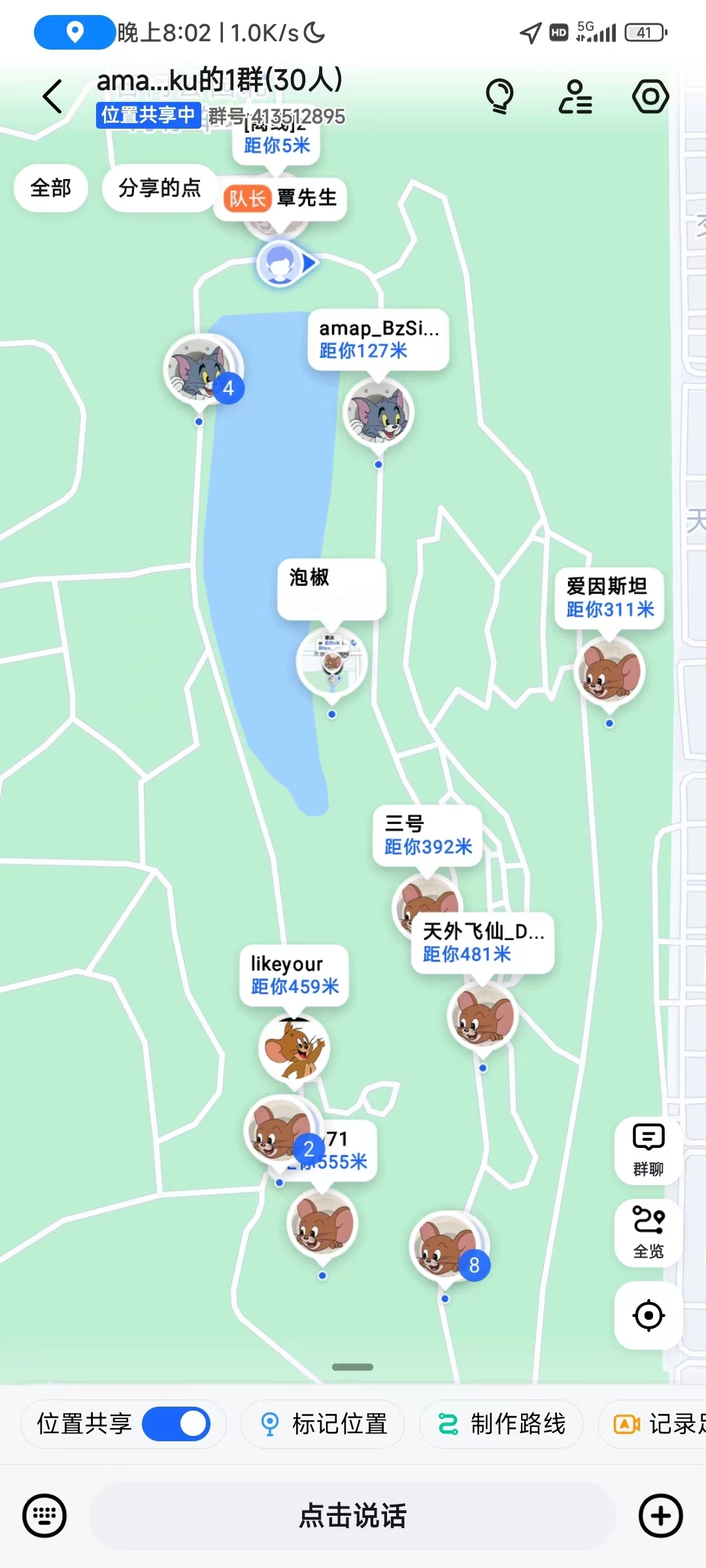The height and width of the screenshot is (1568, 706).
Task: Show the 全览 overview of members
Action: (648, 1233)
